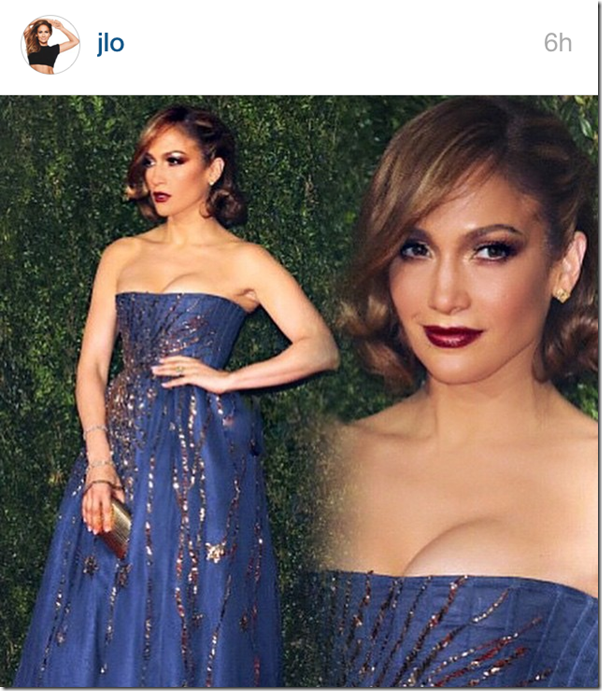Viewport: 602px width, 691px height.
Task: Open the jlo username link
Action: (110, 44)
